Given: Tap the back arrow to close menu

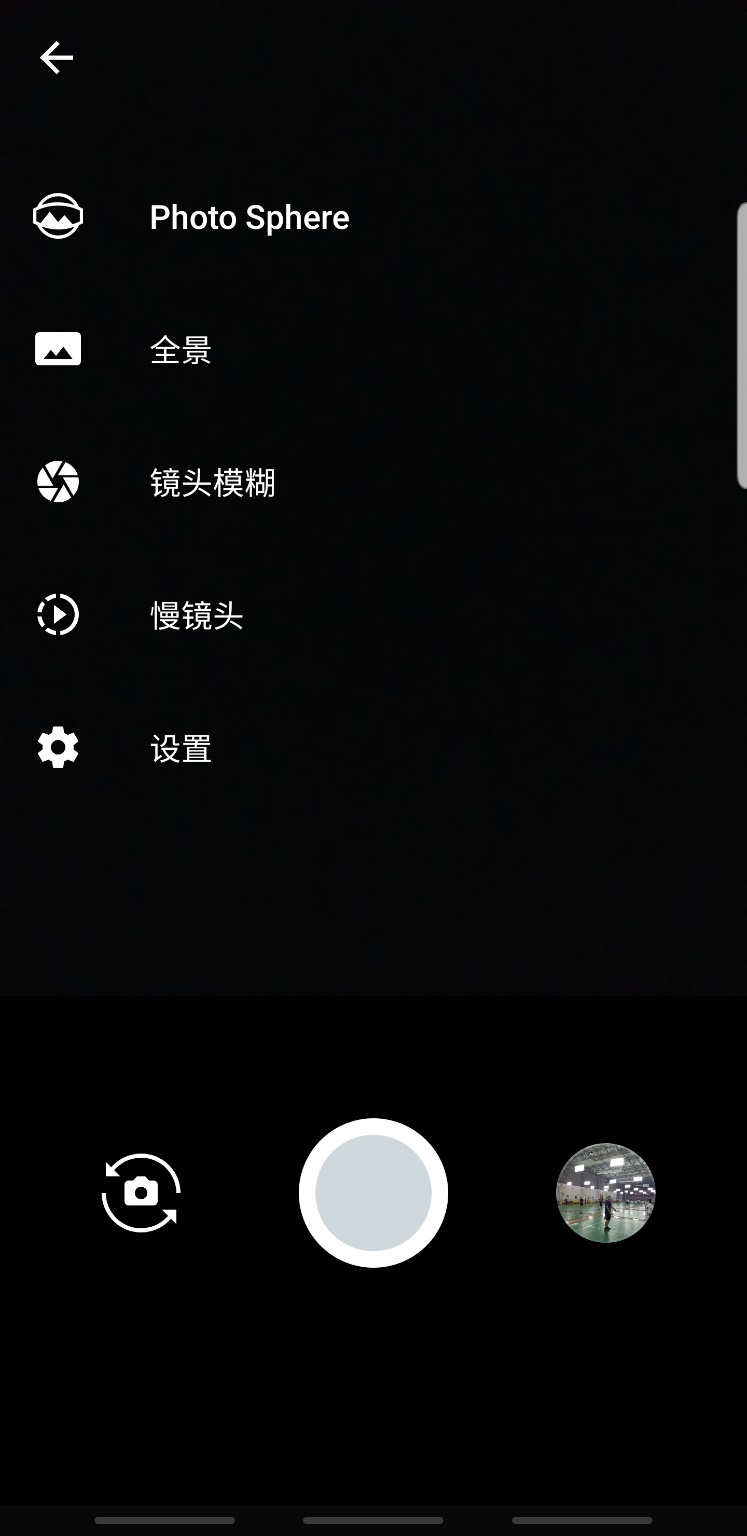Looking at the screenshot, I should pyautogui.click(x=56, y=58).
